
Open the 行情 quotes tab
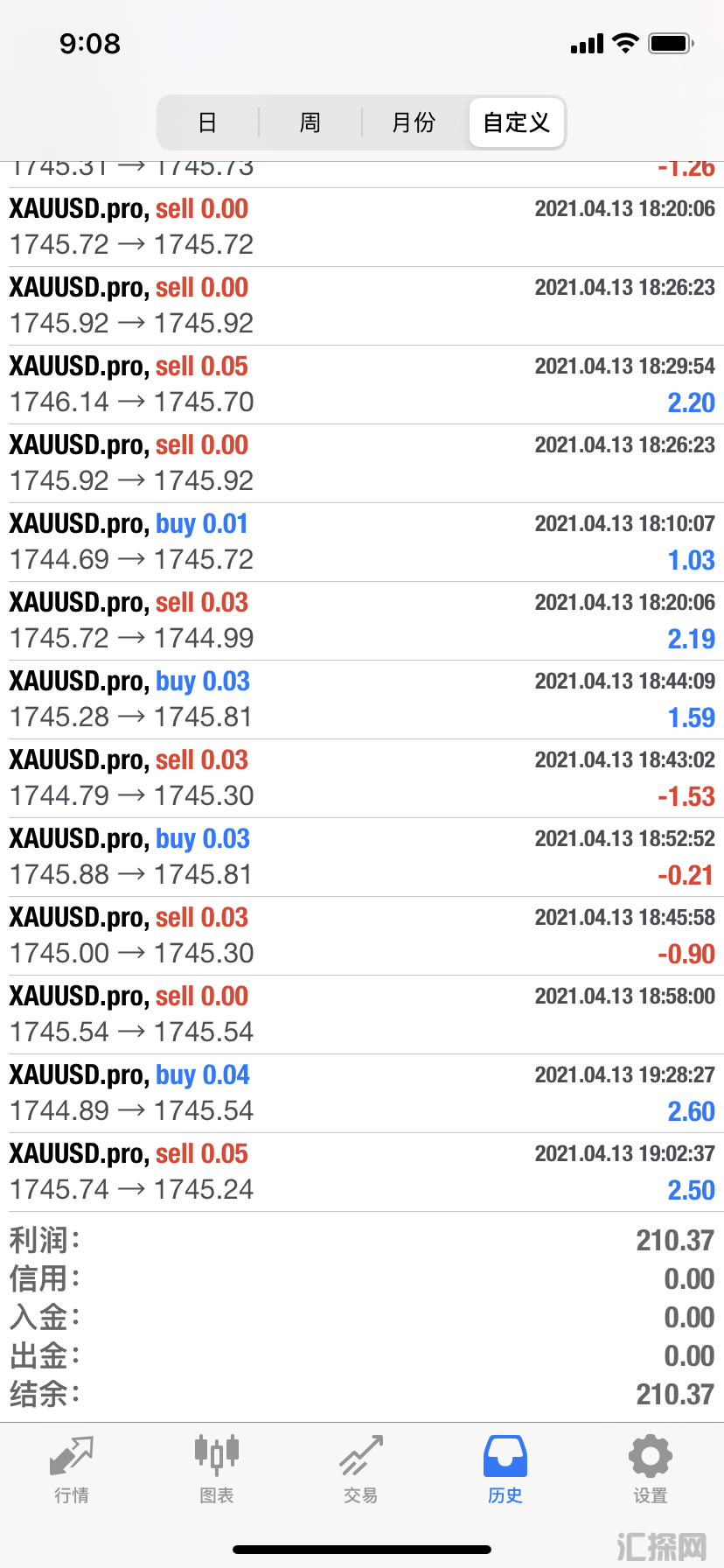point(72,1470)
